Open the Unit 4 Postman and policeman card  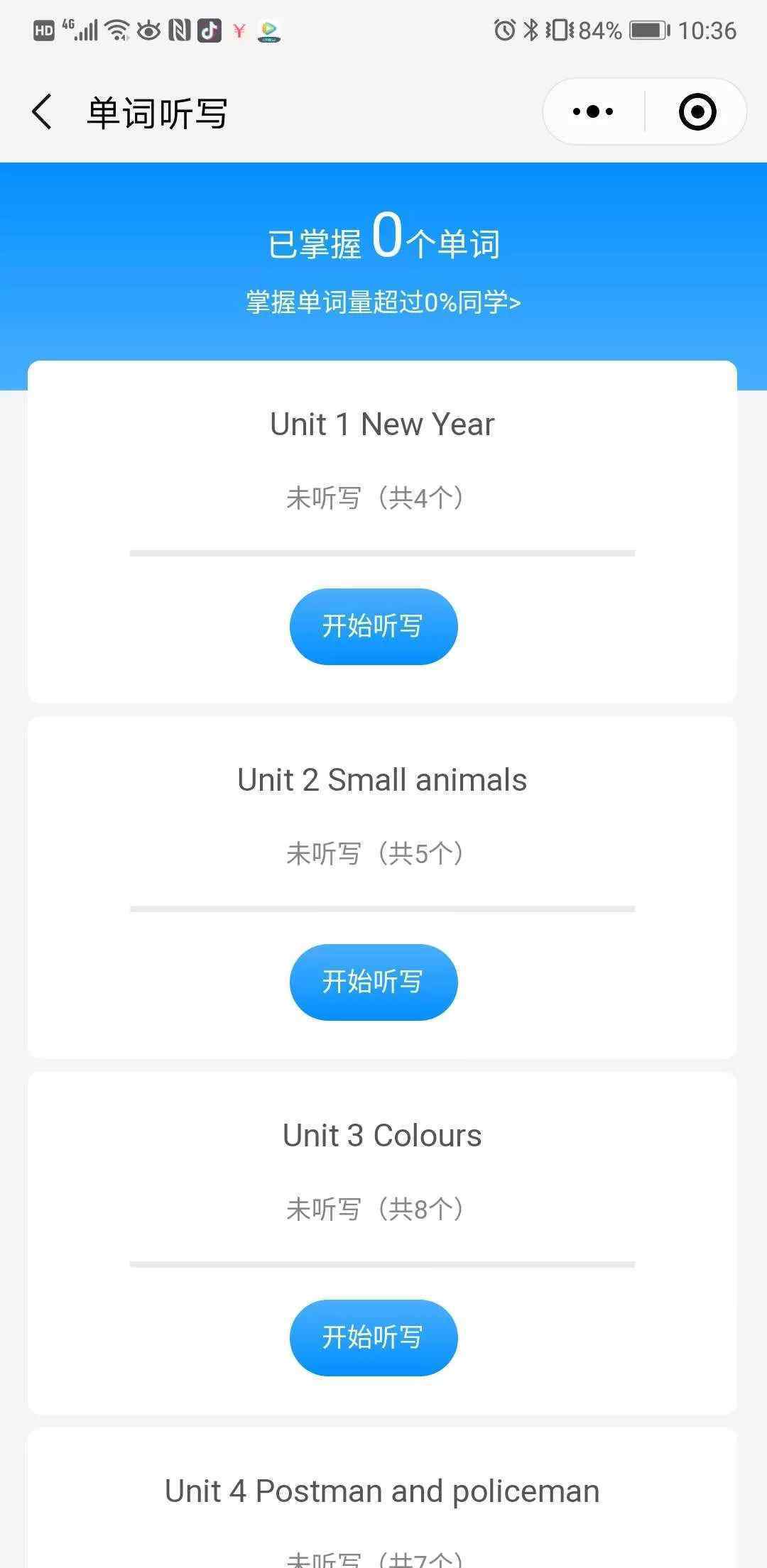382,1498
